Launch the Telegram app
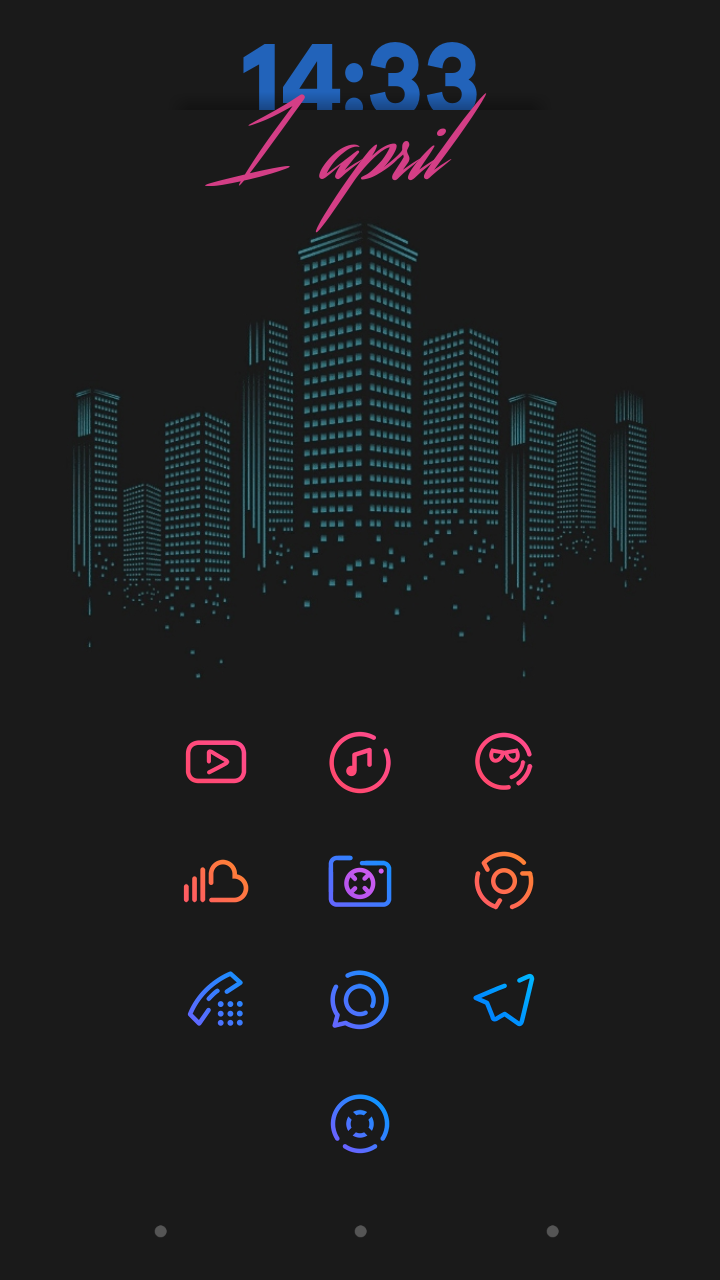720x1280 pixels. pos(505,1000)
